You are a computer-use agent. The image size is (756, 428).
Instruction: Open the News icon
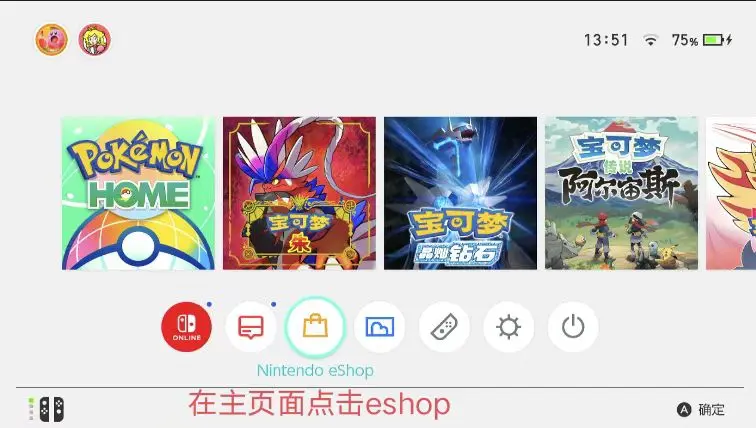(x=251, y=327)
